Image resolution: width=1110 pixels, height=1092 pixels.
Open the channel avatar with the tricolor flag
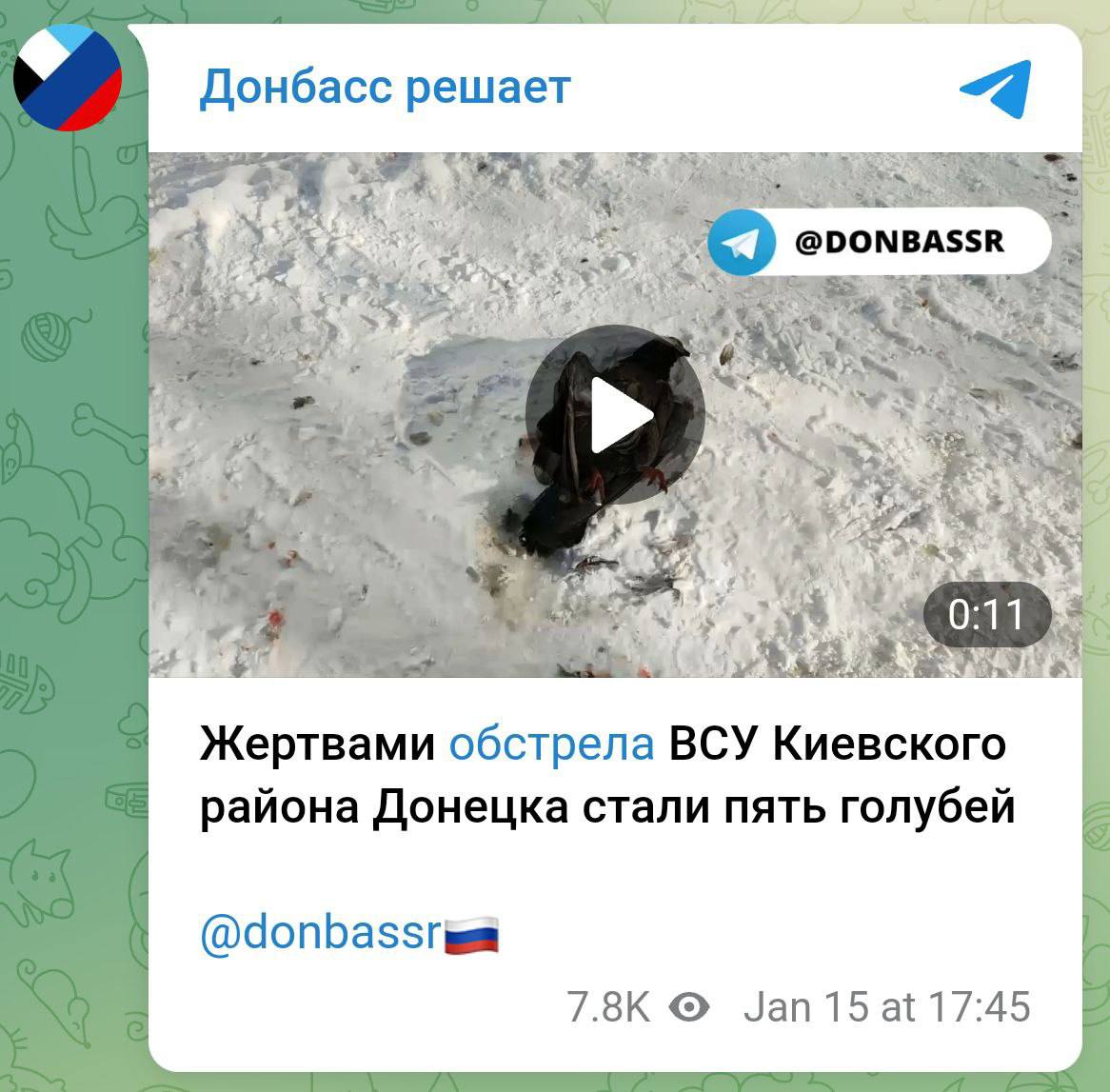(x=68, y=77)
